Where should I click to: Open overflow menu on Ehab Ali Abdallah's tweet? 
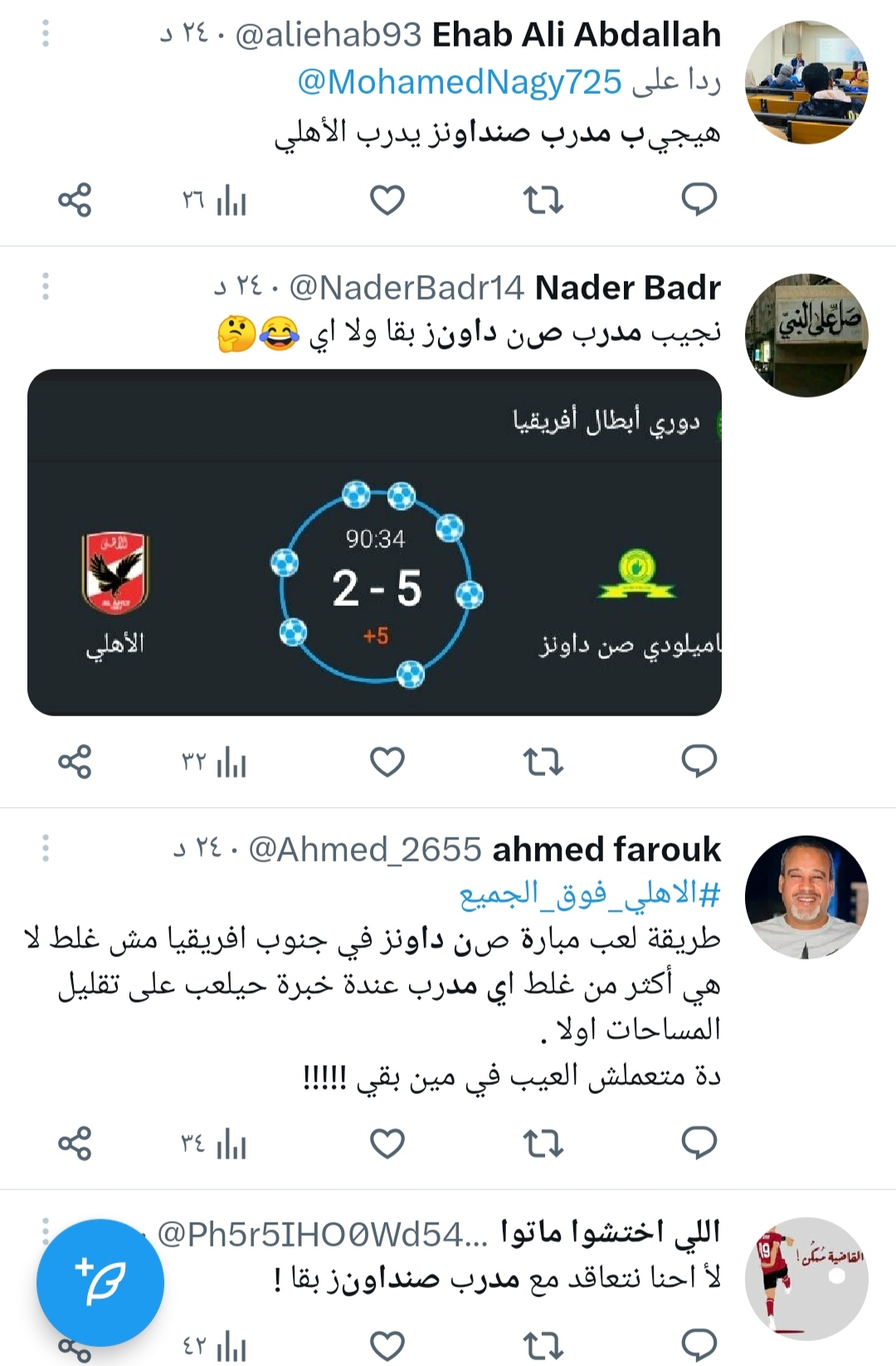46,34
